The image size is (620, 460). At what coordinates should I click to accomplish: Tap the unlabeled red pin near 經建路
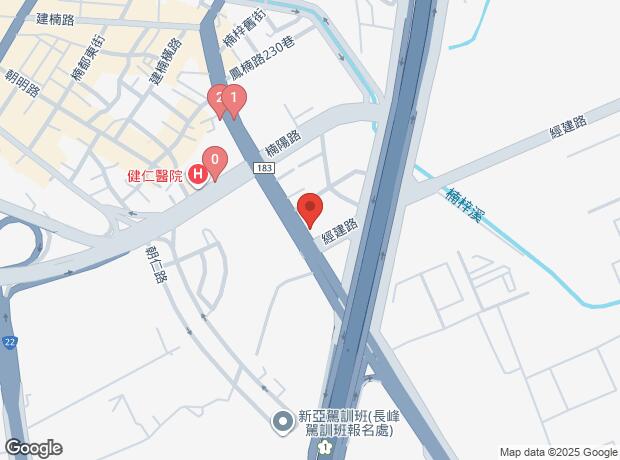click(x=310, y=210)
